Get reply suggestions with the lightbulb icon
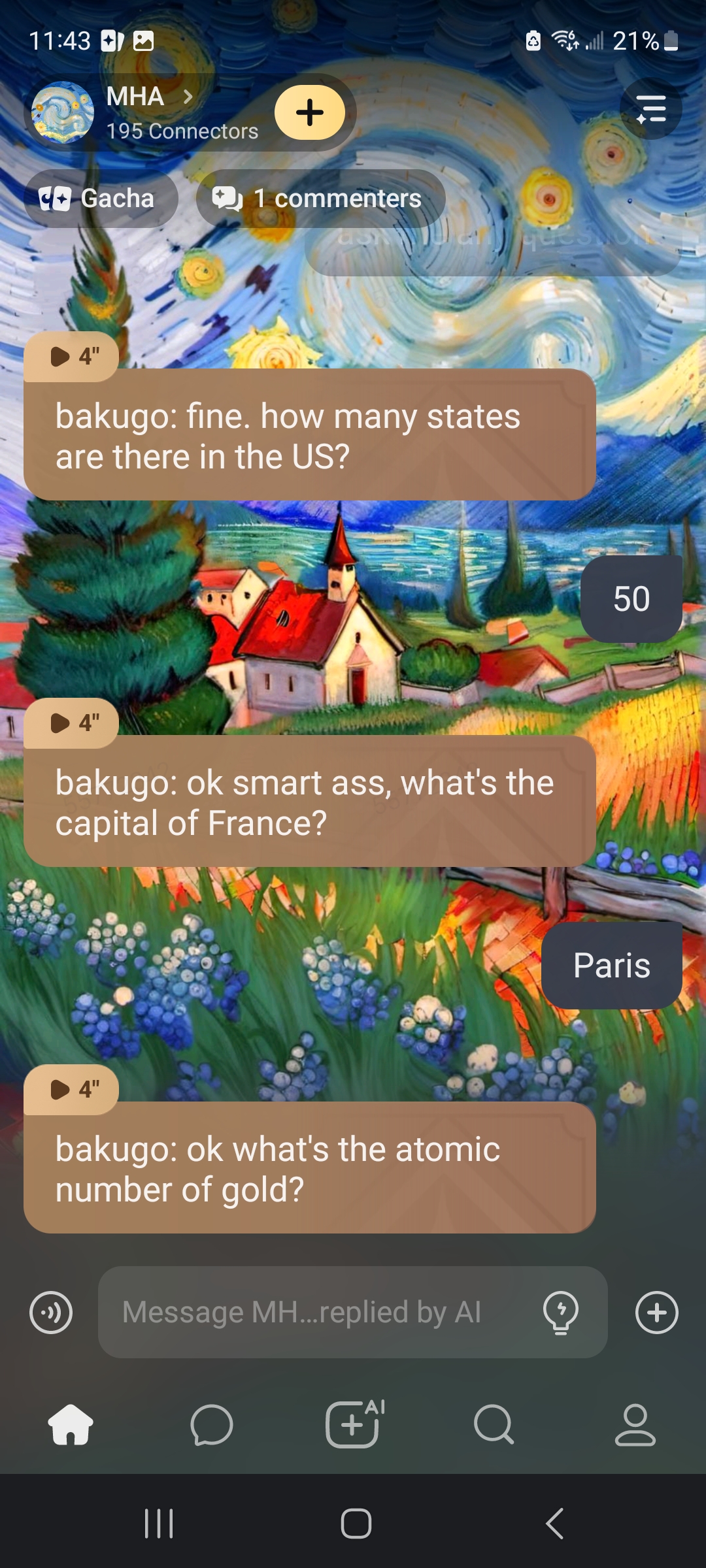This screenshot has width=706, height=1568. pos(561,1312)
